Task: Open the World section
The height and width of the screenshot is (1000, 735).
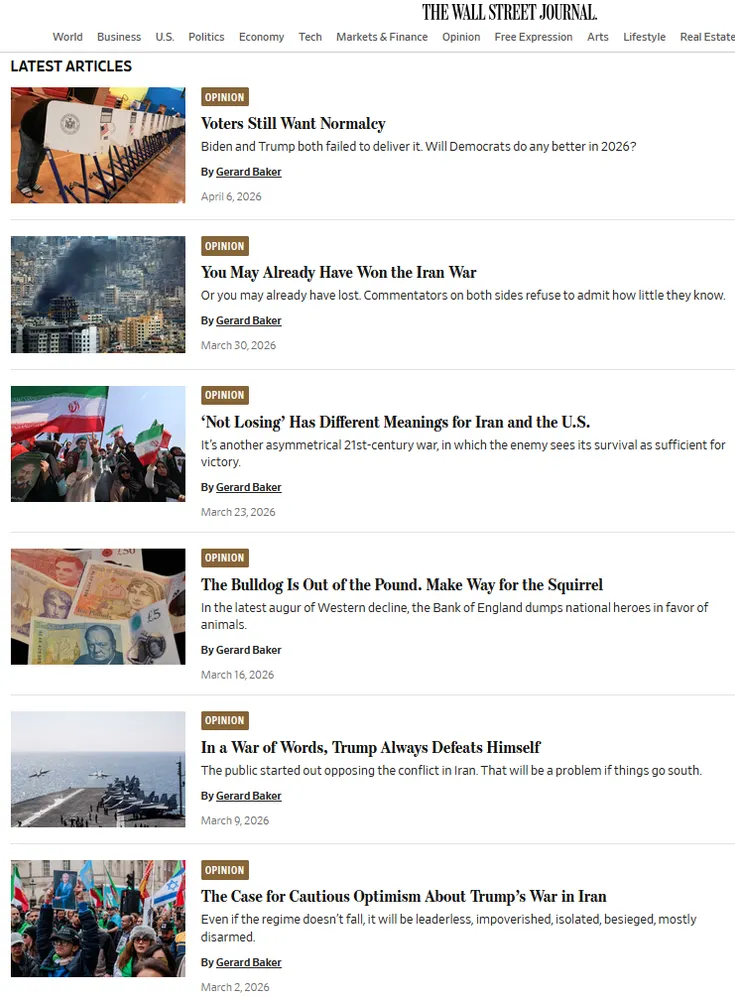Action: tap(67, 37)
